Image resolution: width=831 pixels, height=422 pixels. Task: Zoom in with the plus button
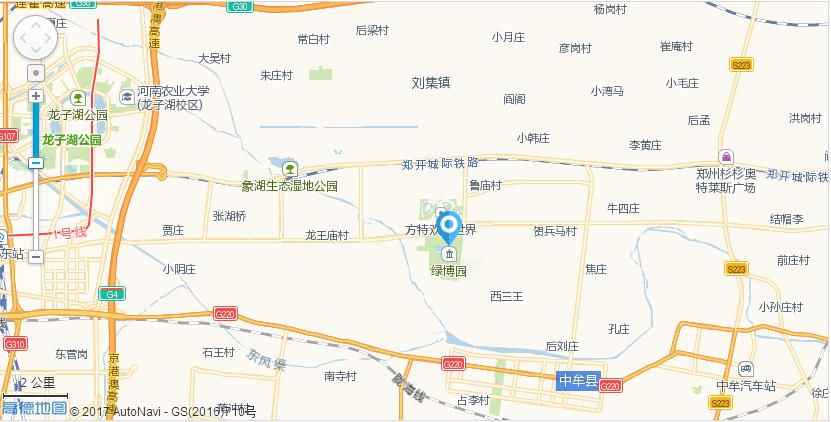[36, 96]
